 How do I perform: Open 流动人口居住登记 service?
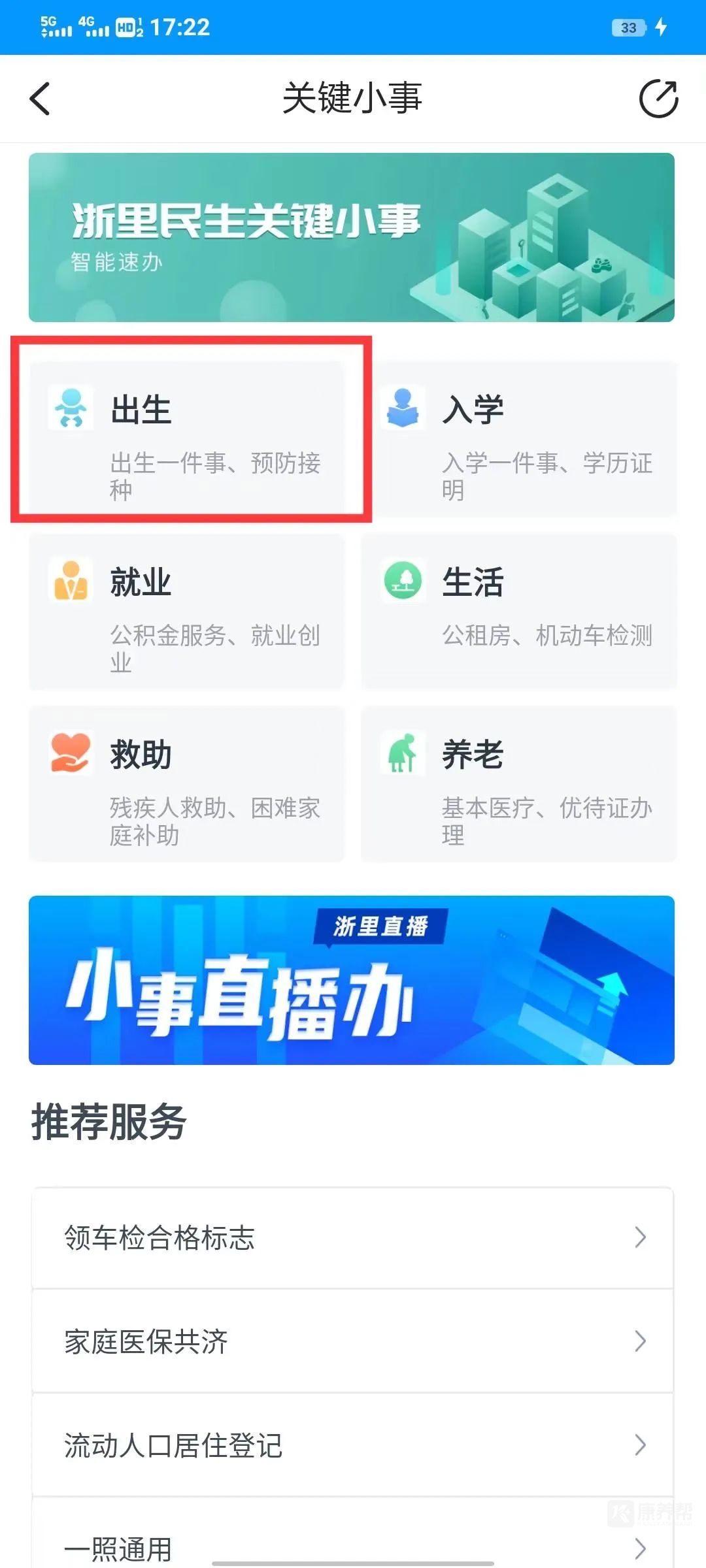click(352, 1445)
